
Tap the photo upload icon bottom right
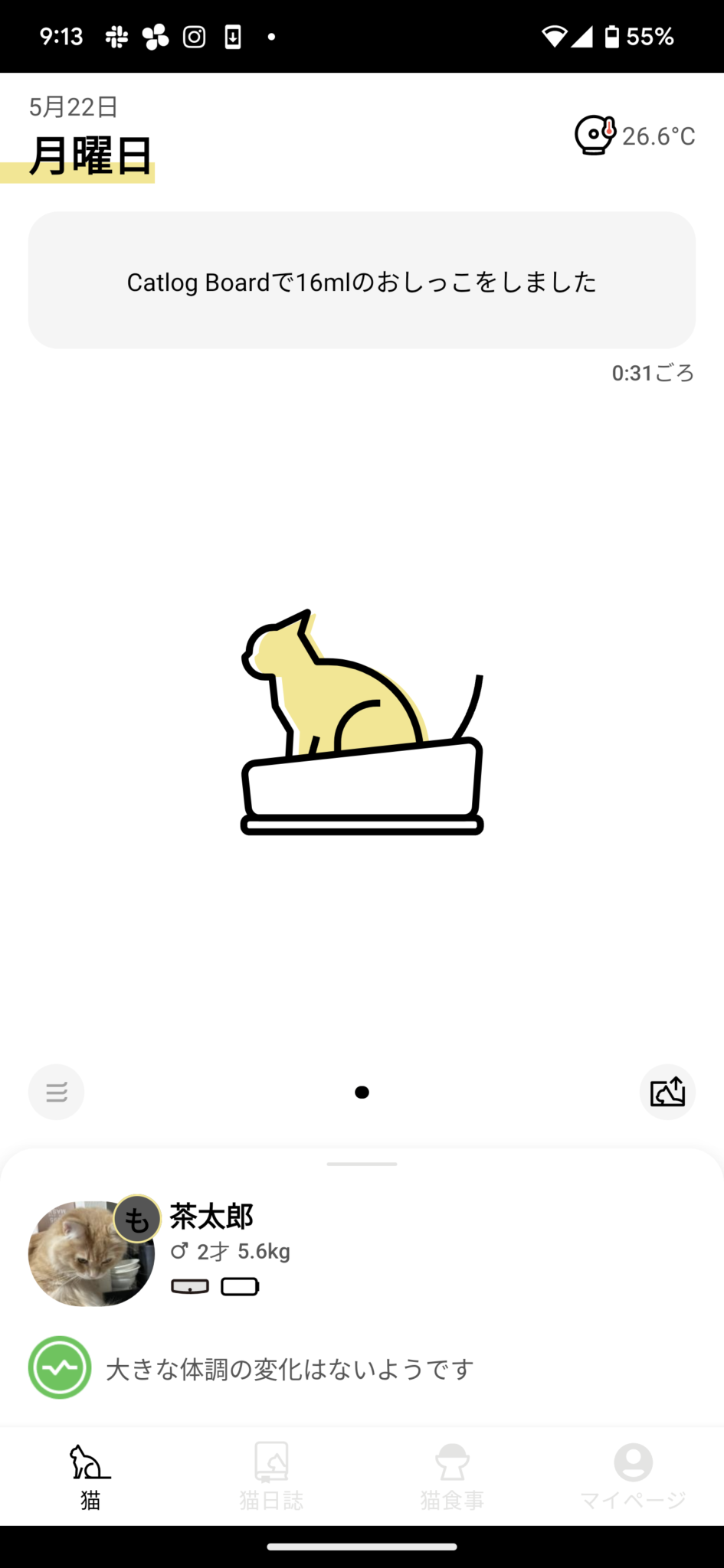[667, 1093]
